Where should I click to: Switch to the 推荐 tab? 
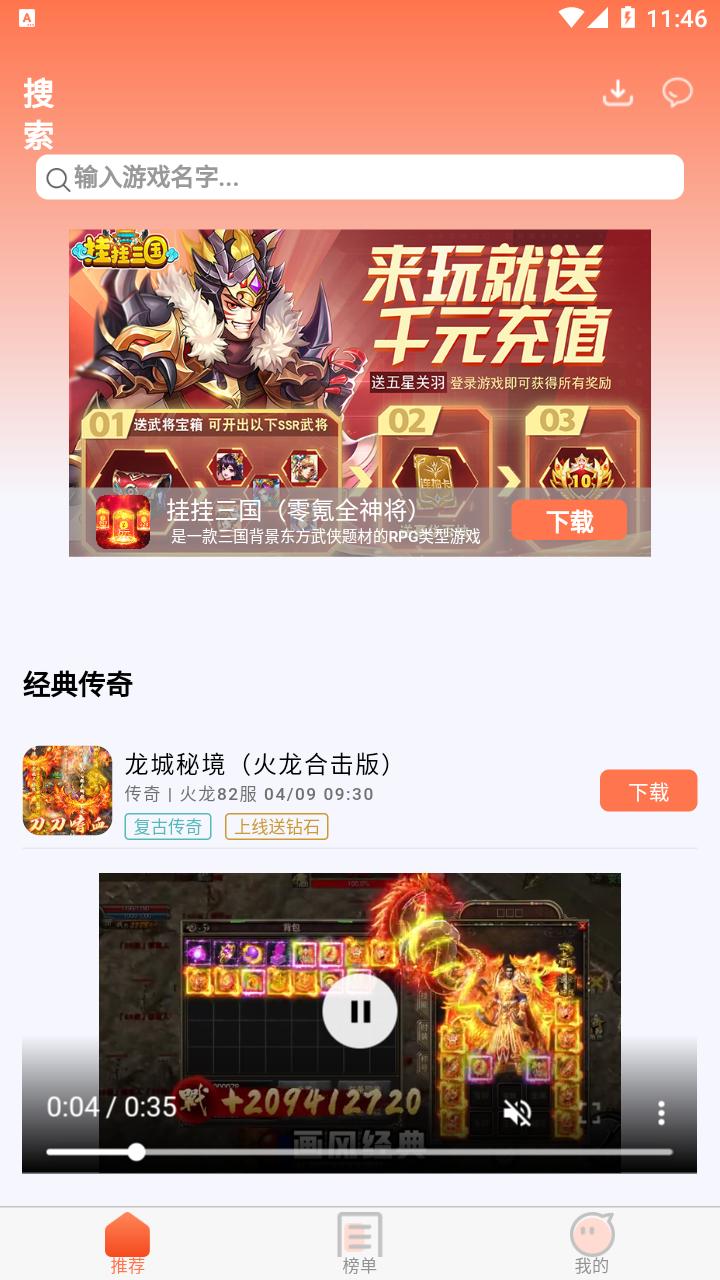coord(128,1244)
